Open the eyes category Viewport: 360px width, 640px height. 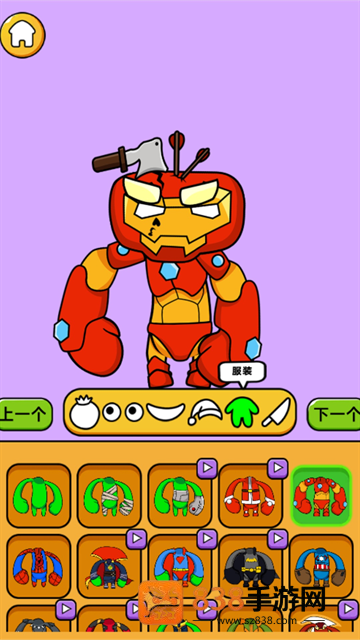122,412
